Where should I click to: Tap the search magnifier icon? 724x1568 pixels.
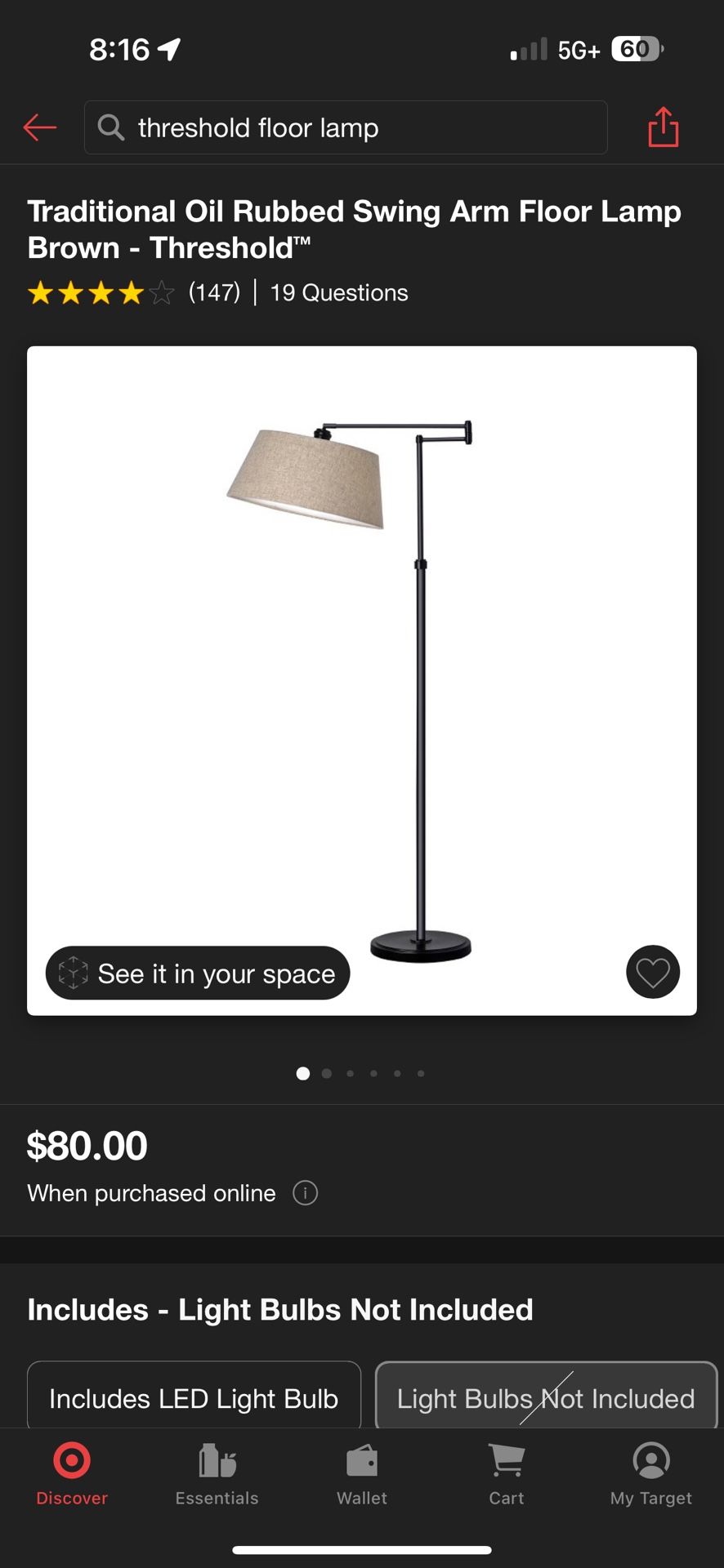pos(110,127)
